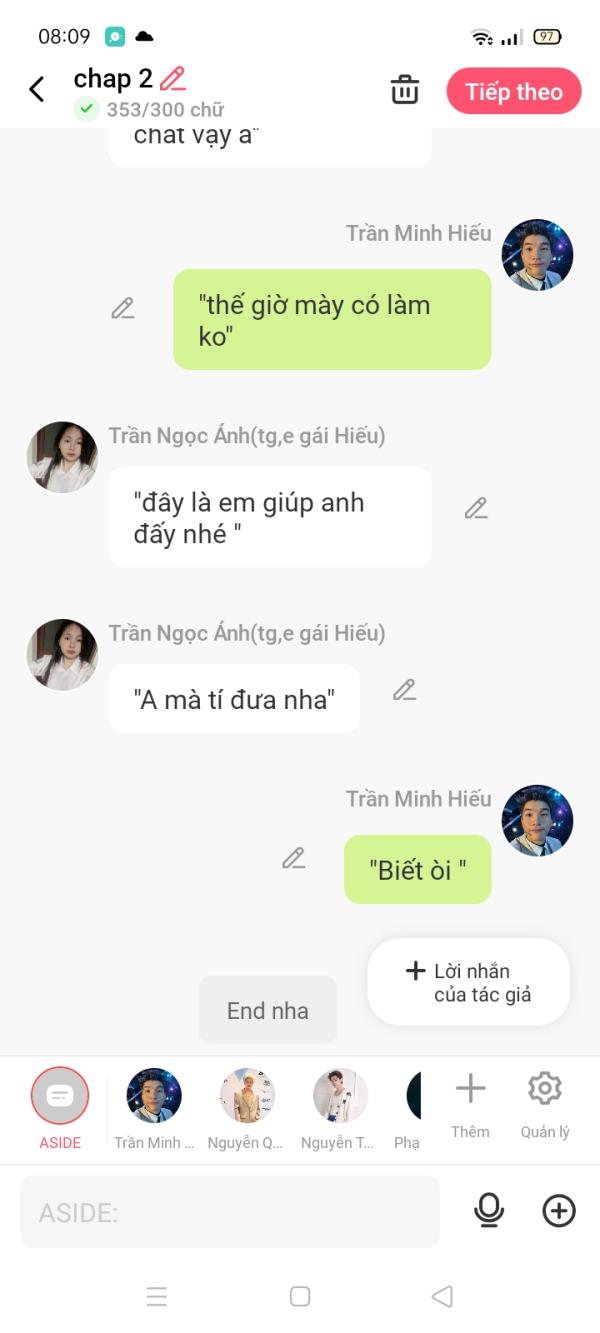Select the ASIDE narrator option
Viewport: 600px width, 1333px height.
[x=60, y=1097]
